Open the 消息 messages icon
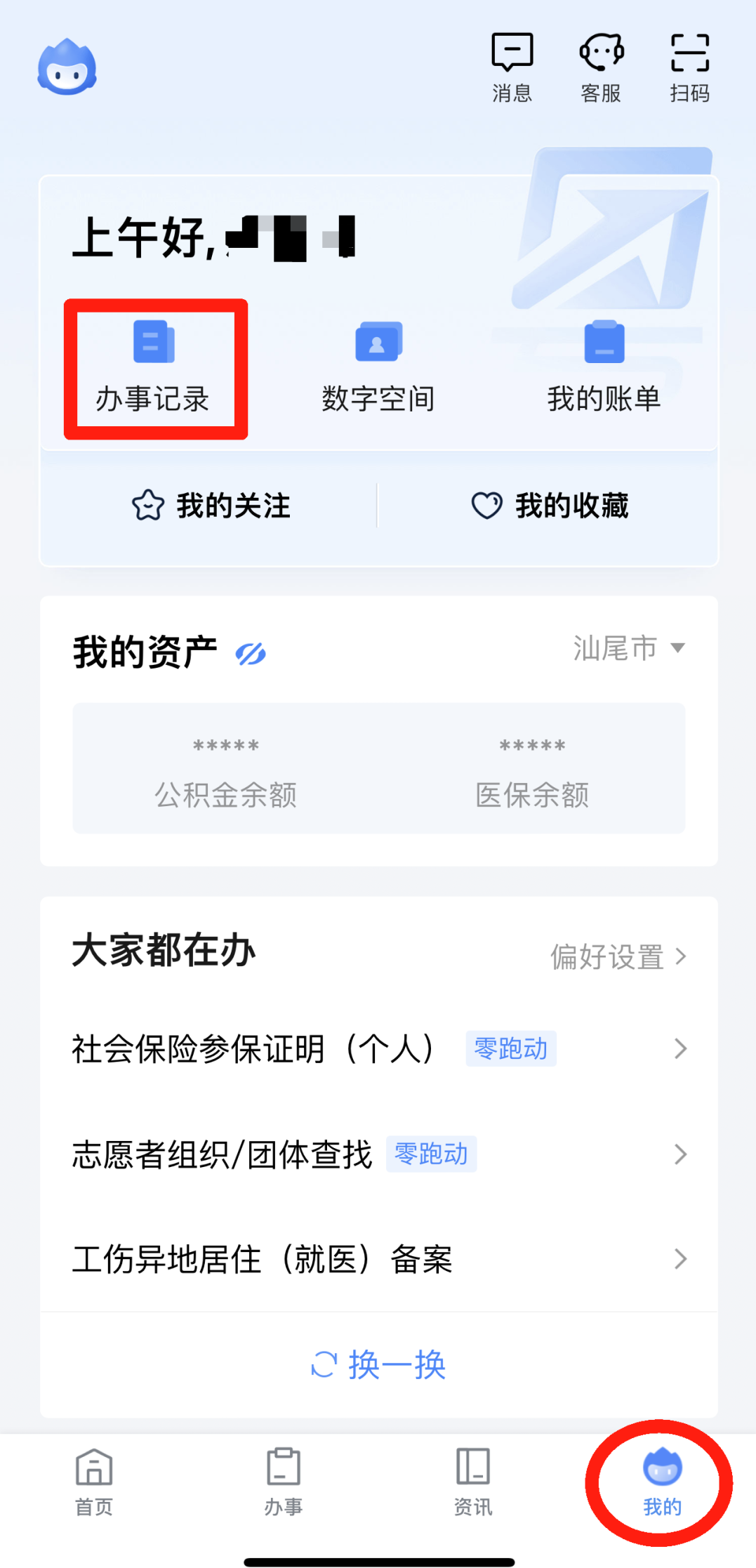The height and width of the screenshot is (1568, 756). tap(512, 67)
